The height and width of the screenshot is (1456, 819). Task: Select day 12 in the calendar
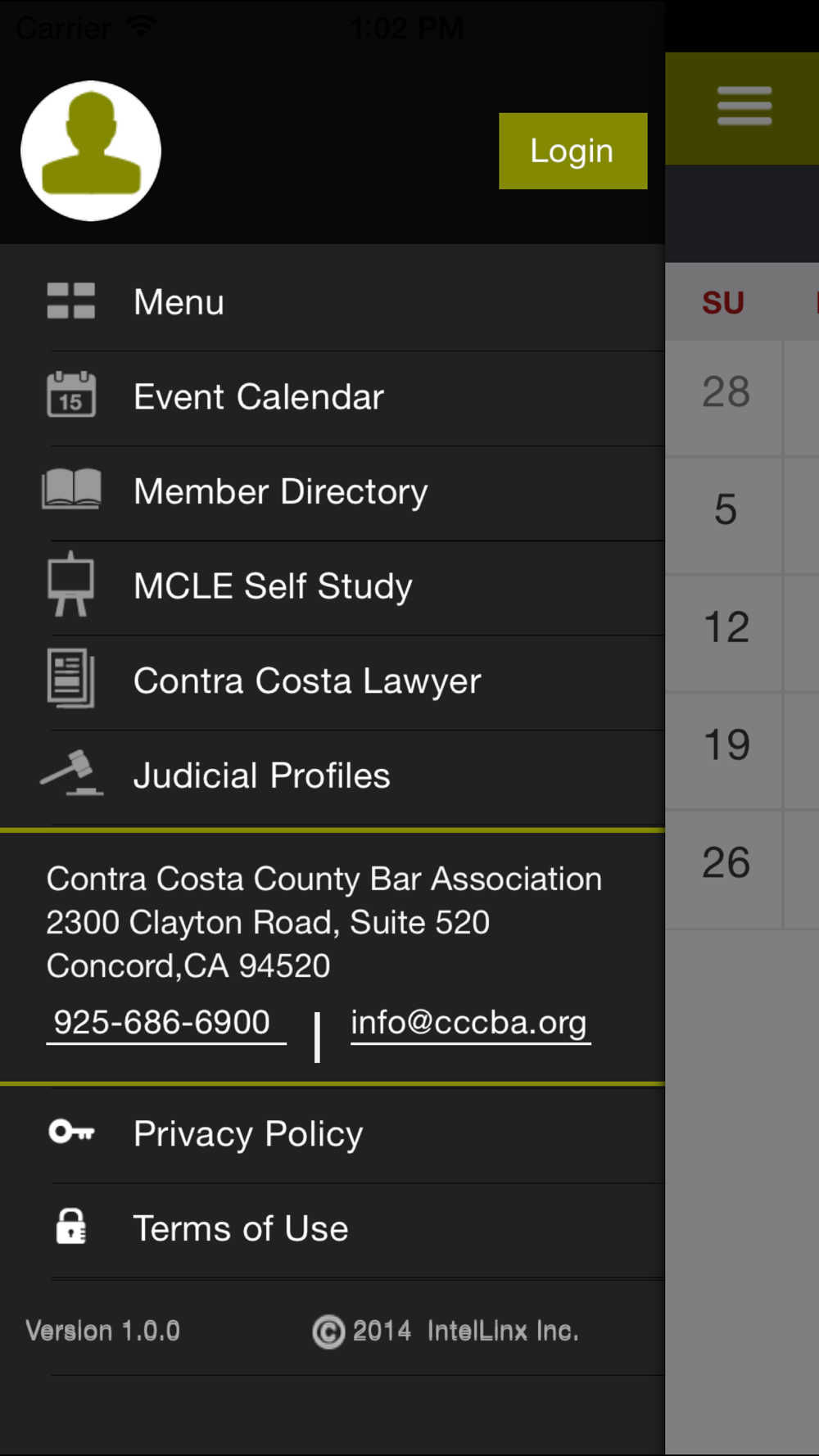click(x=724, y=629)
